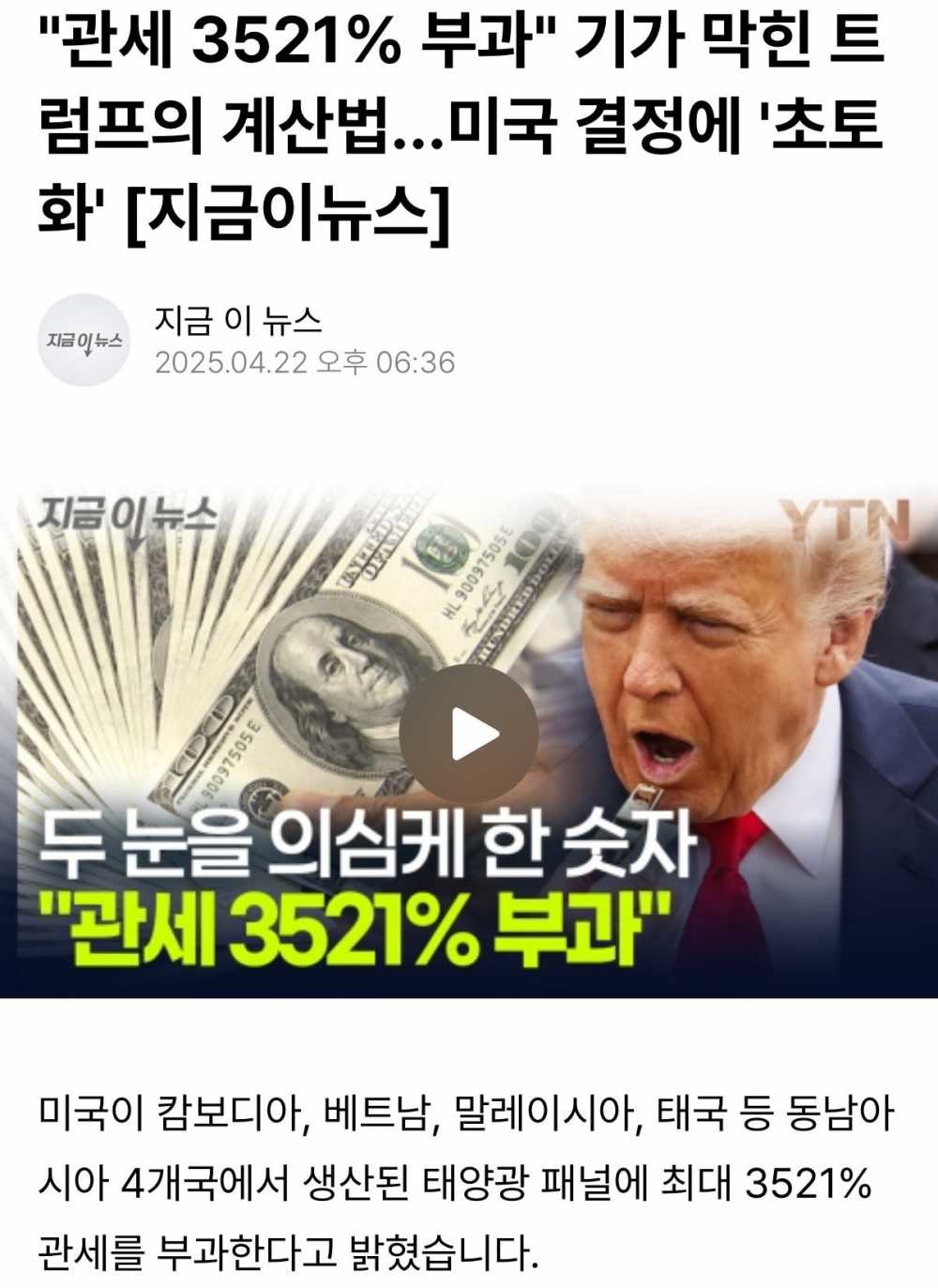Play the YTN news video

(x=468, y=734)
